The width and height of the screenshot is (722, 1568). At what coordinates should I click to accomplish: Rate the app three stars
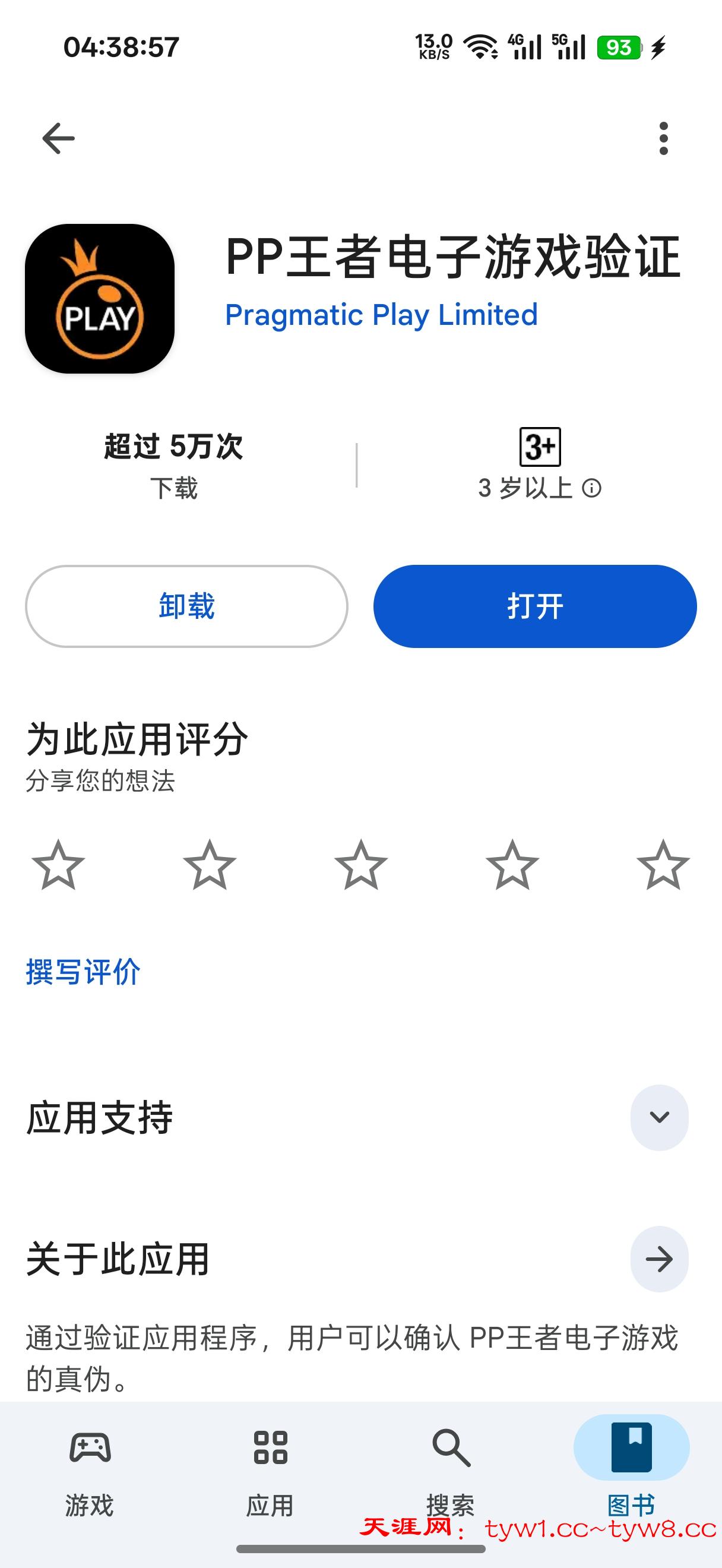click(360, 864)
